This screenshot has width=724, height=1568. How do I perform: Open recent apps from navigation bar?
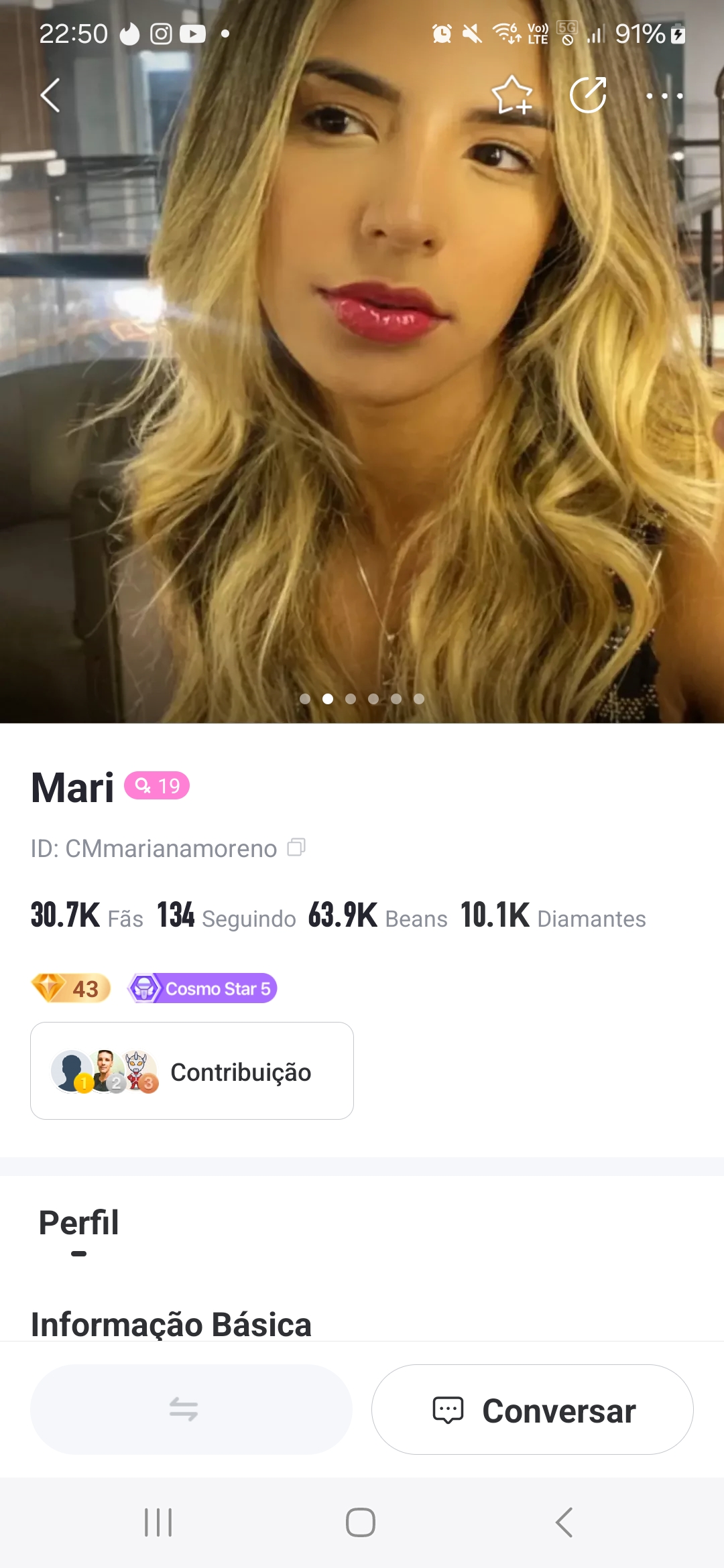pos(159,1522)
